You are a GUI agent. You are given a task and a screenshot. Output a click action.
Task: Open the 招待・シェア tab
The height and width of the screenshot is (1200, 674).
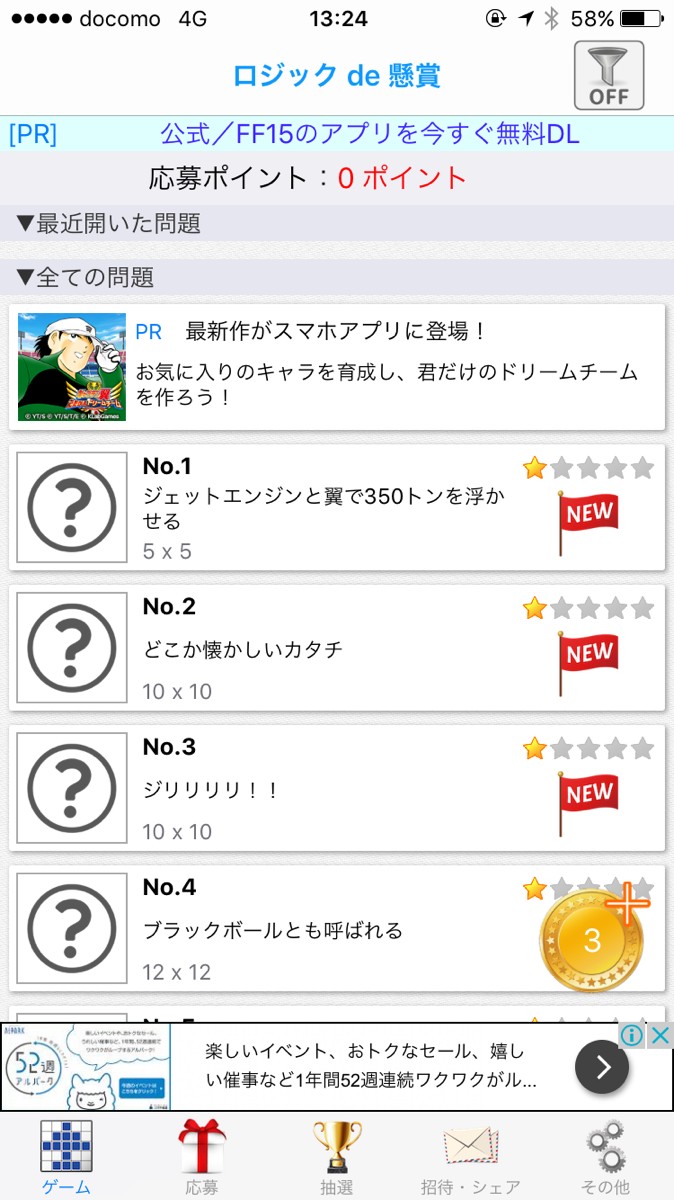[470, 1157]
